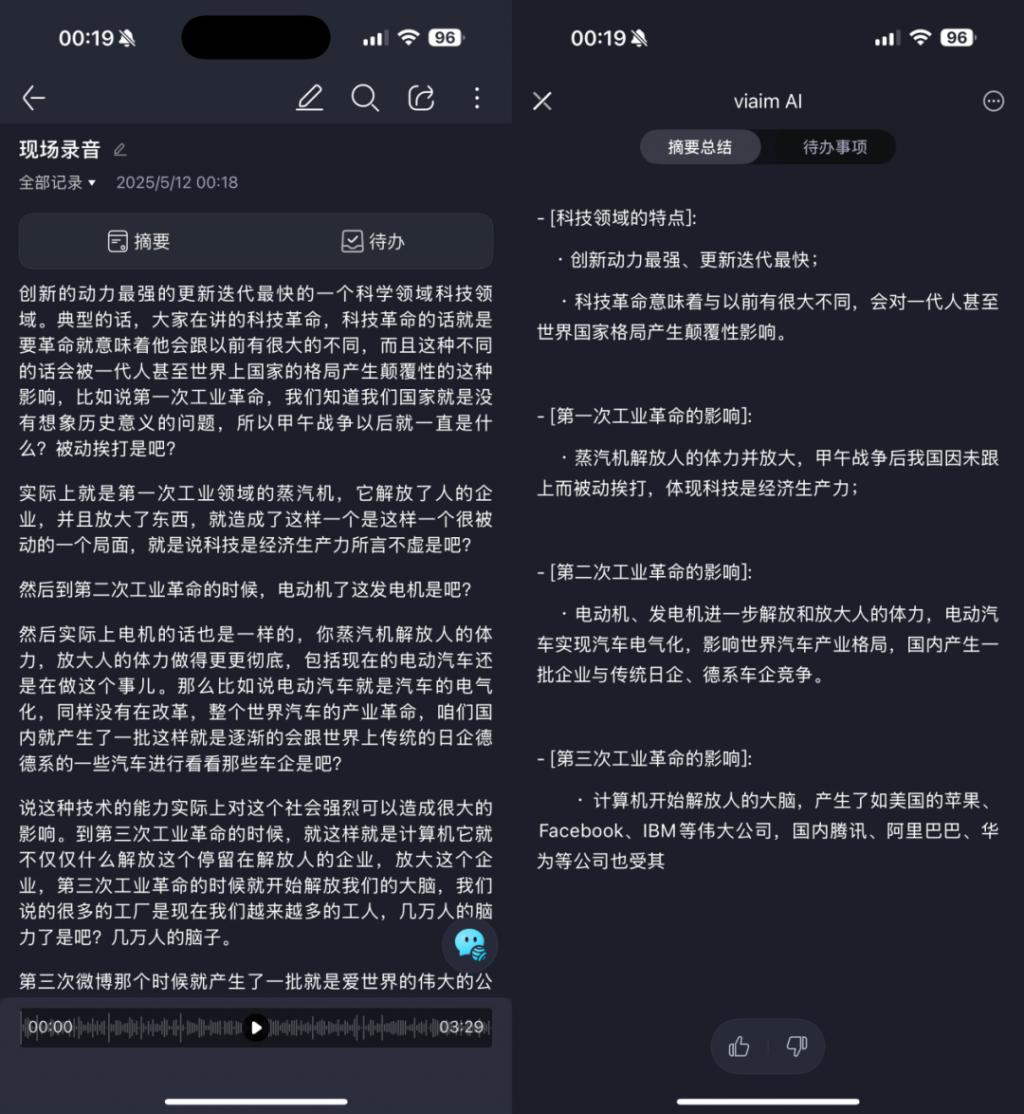Open more options in the viaim AI panel
Image resolution: width=1024 pixels, height=1114 pixels.
pos(993,101)
